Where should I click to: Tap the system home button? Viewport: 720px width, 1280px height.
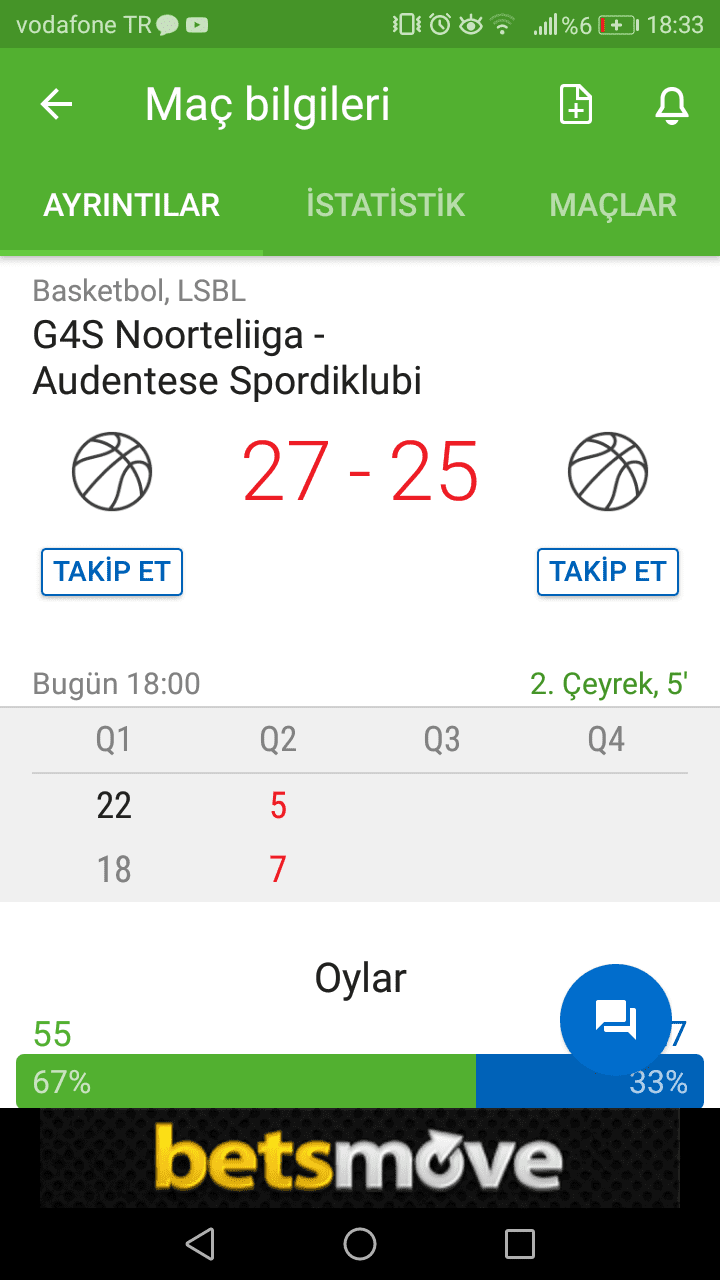point(360,1244)
